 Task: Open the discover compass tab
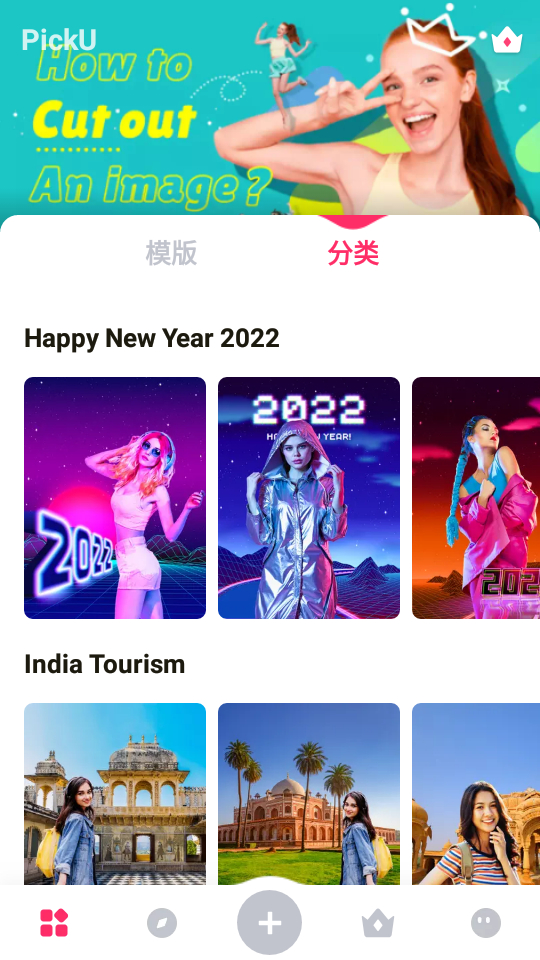(x=162, y=923)
